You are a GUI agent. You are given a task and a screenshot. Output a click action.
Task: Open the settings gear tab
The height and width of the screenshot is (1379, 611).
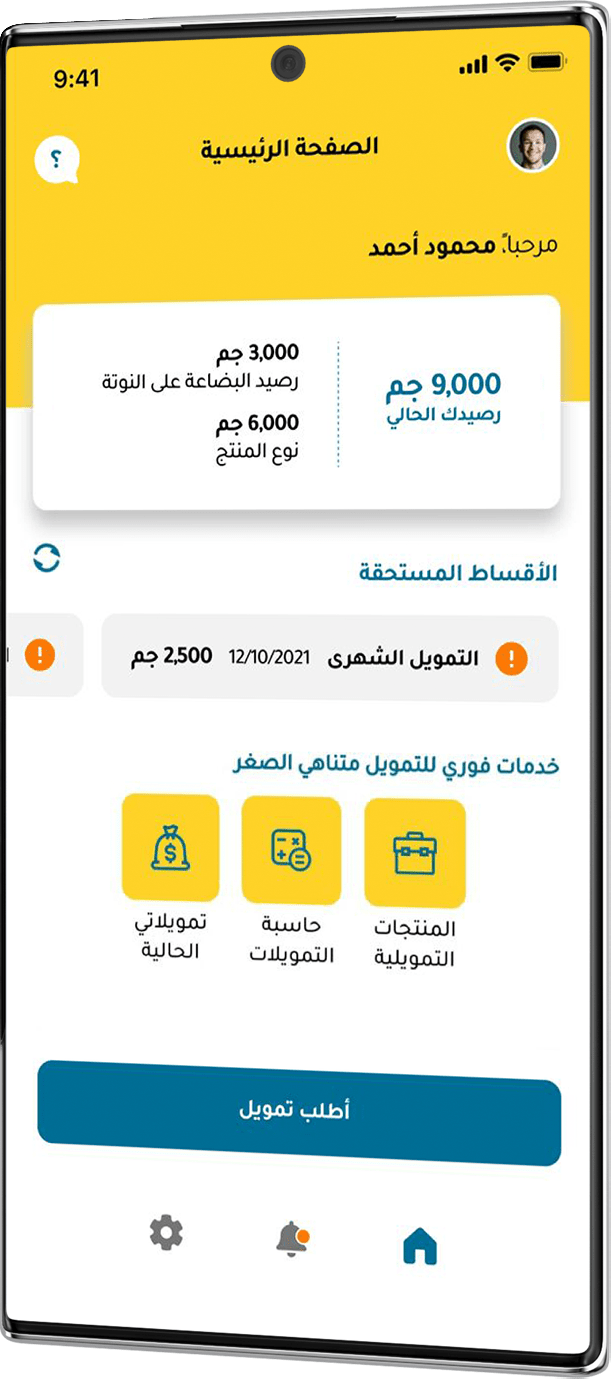(167, 1232)
